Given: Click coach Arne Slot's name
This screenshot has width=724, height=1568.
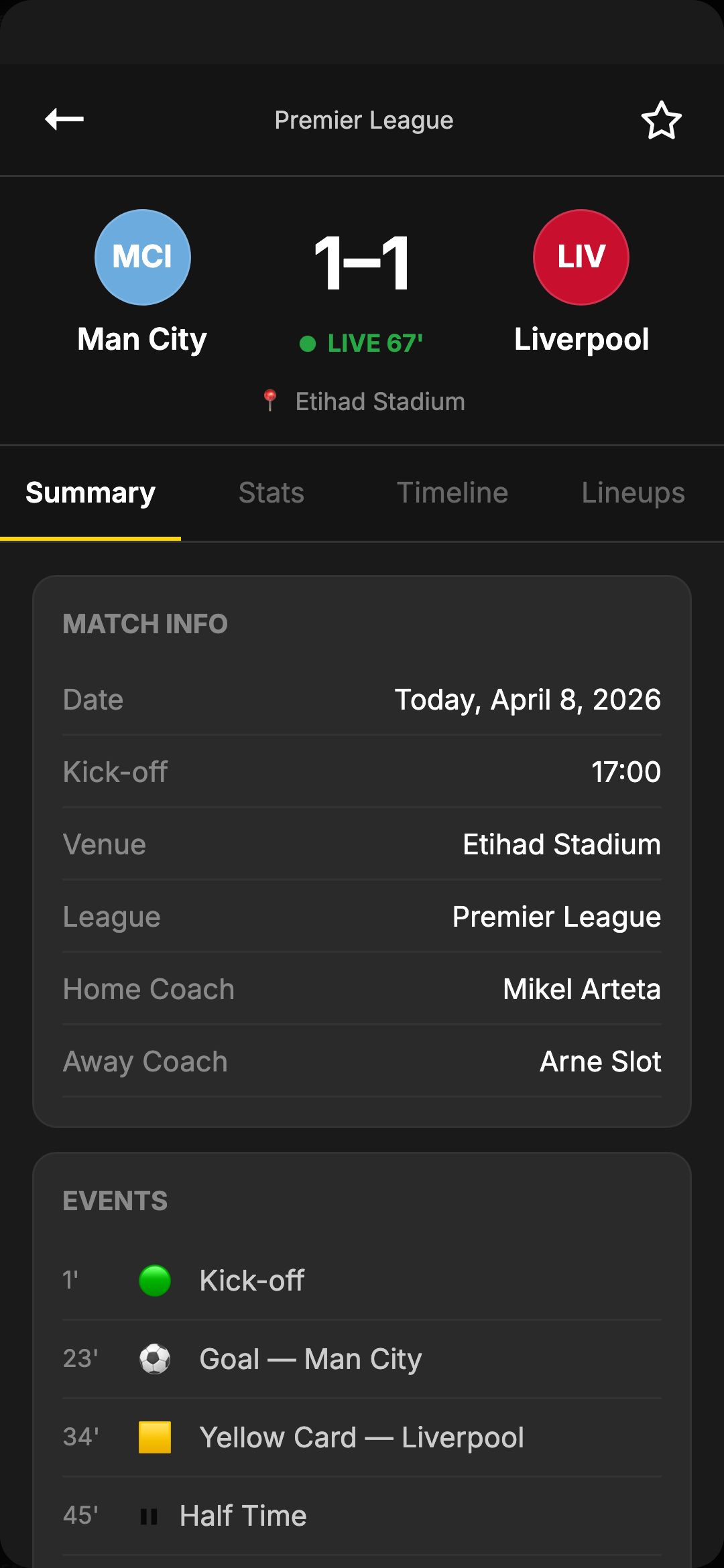Looking at the screenshot, I should [600, 1061].
